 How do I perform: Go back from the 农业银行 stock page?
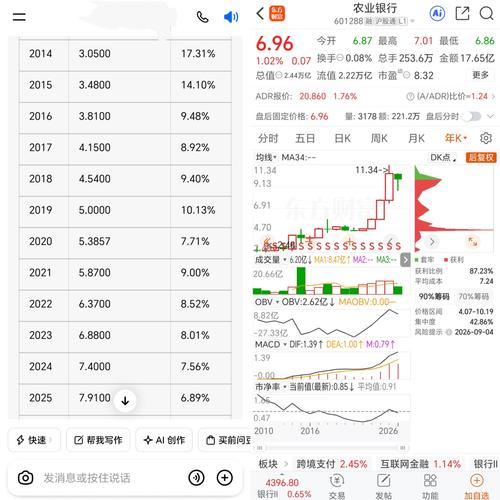coord(260,14)
